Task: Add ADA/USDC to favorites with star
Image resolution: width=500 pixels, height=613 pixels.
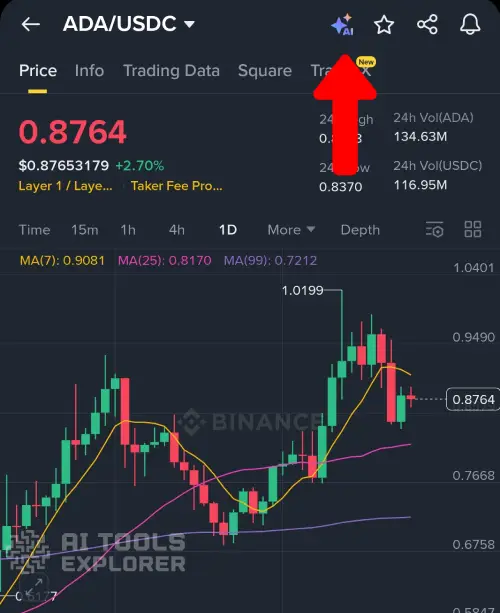Action: (x=384, y=25)
